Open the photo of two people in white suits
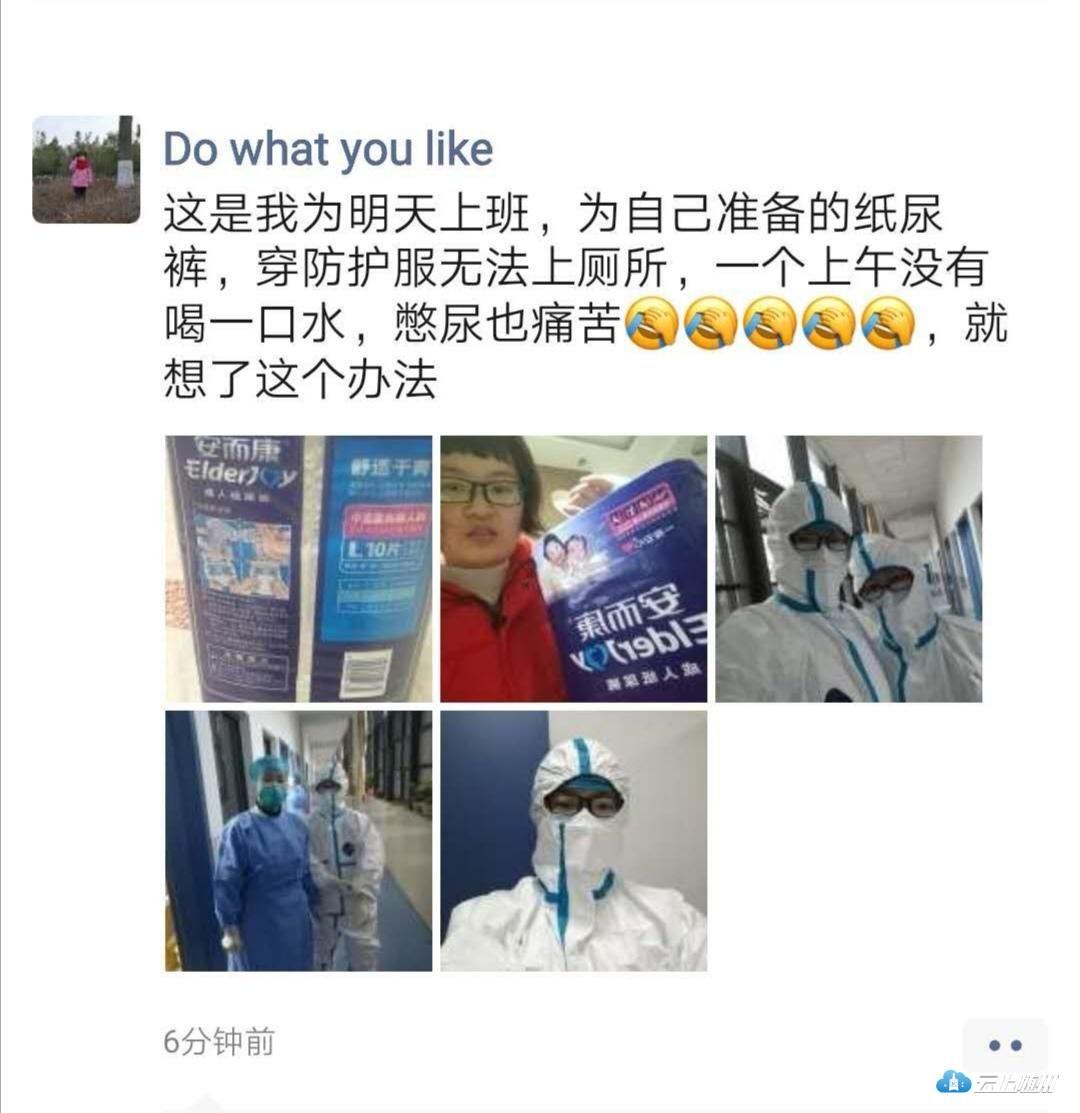 pyautogui.click(x=848, y=568)
